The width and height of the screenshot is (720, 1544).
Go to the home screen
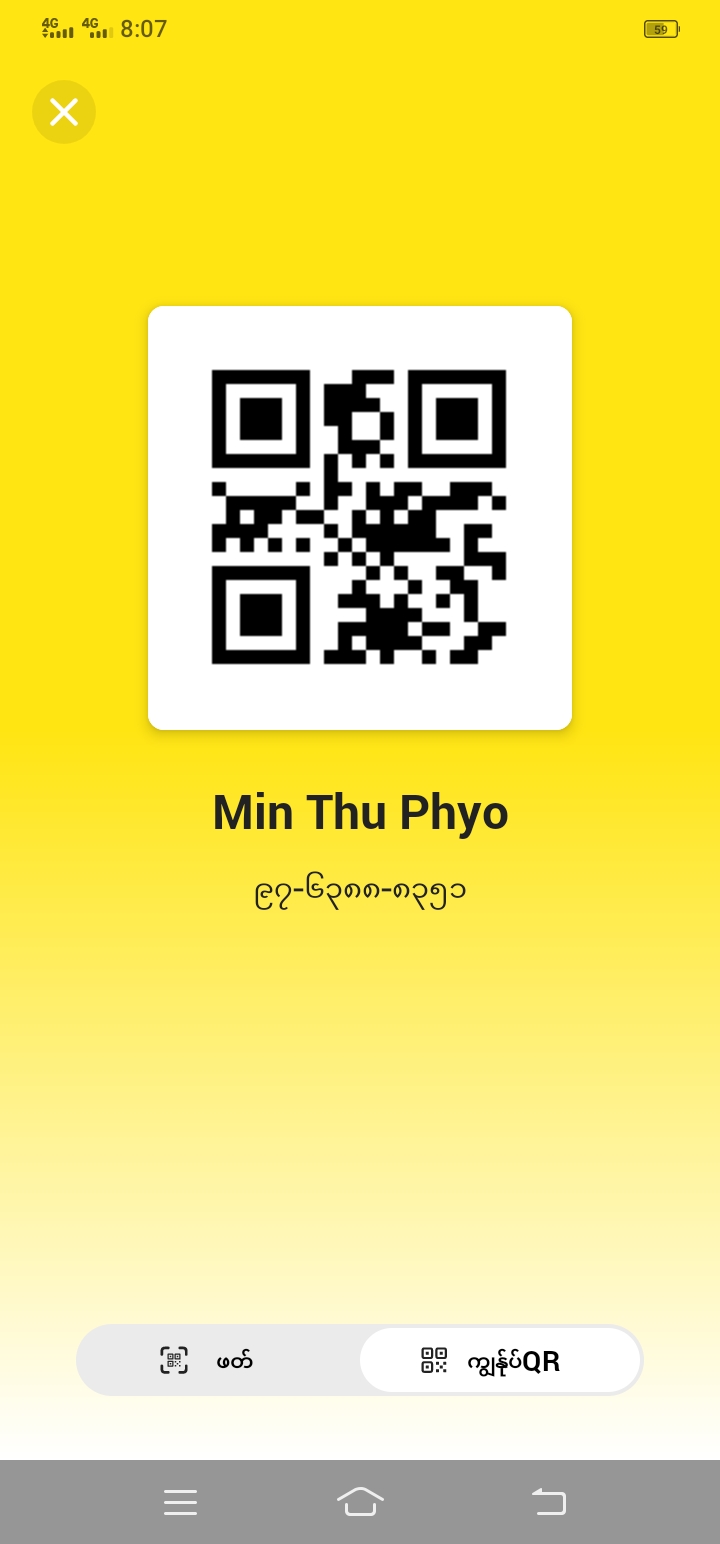(360, 1502)
